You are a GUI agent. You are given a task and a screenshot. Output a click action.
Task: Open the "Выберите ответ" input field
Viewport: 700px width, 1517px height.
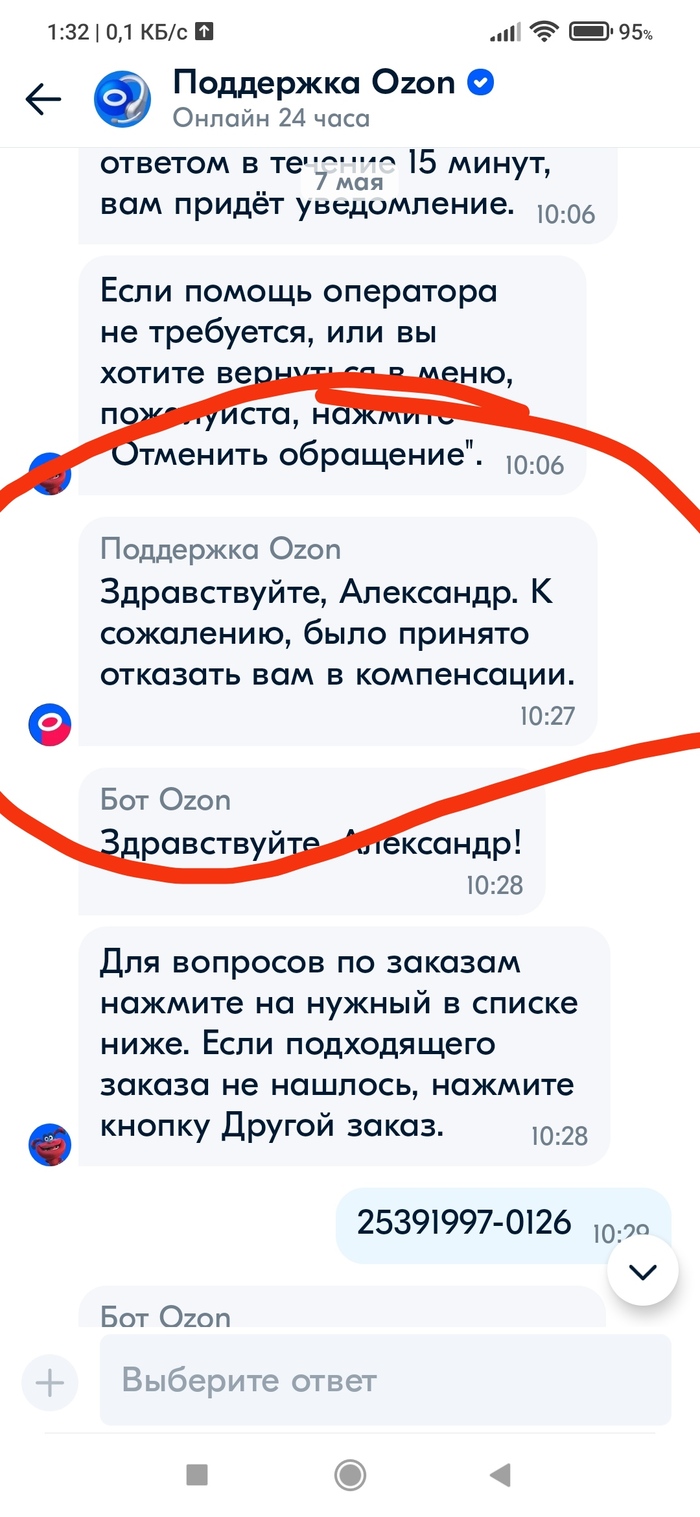coord(385,1381)
